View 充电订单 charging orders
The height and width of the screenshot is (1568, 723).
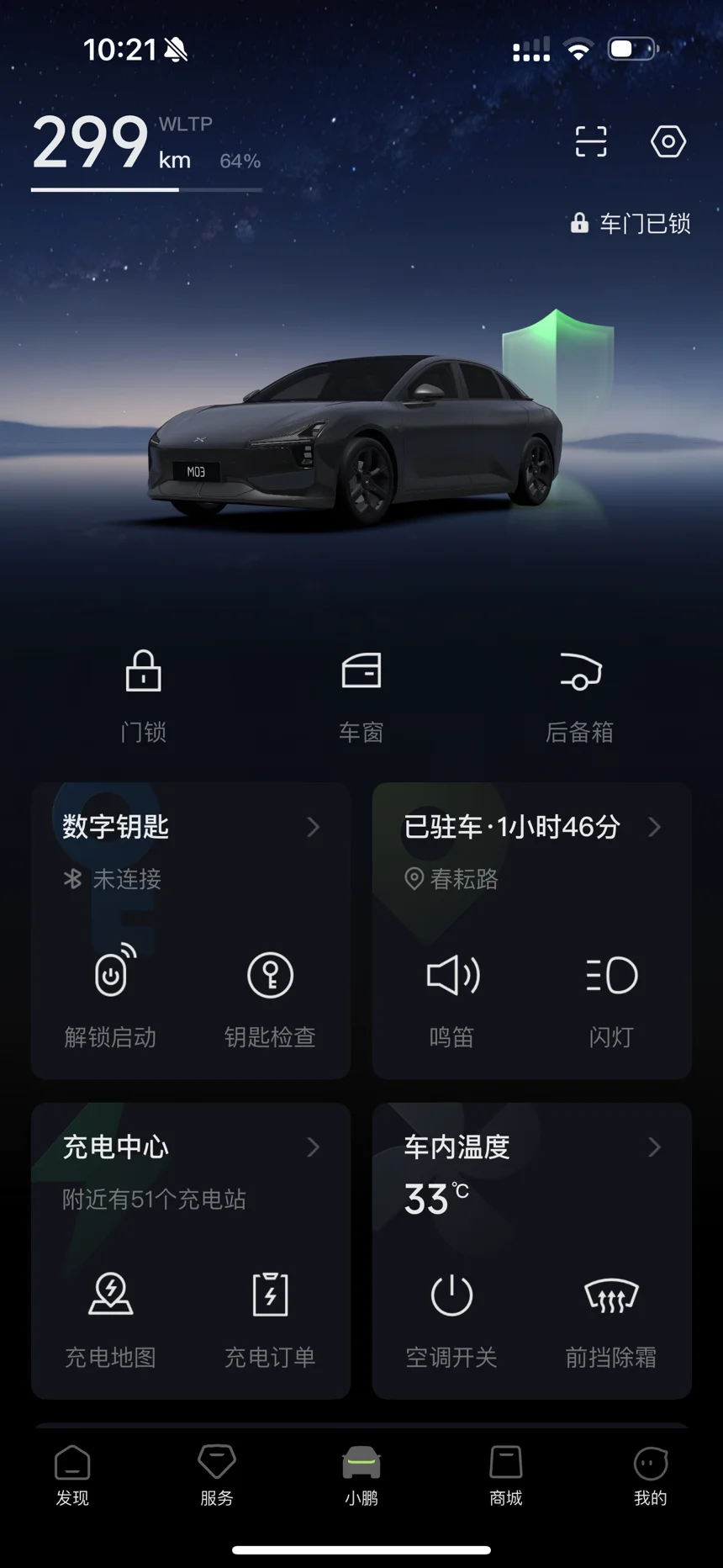[270, 1317]
